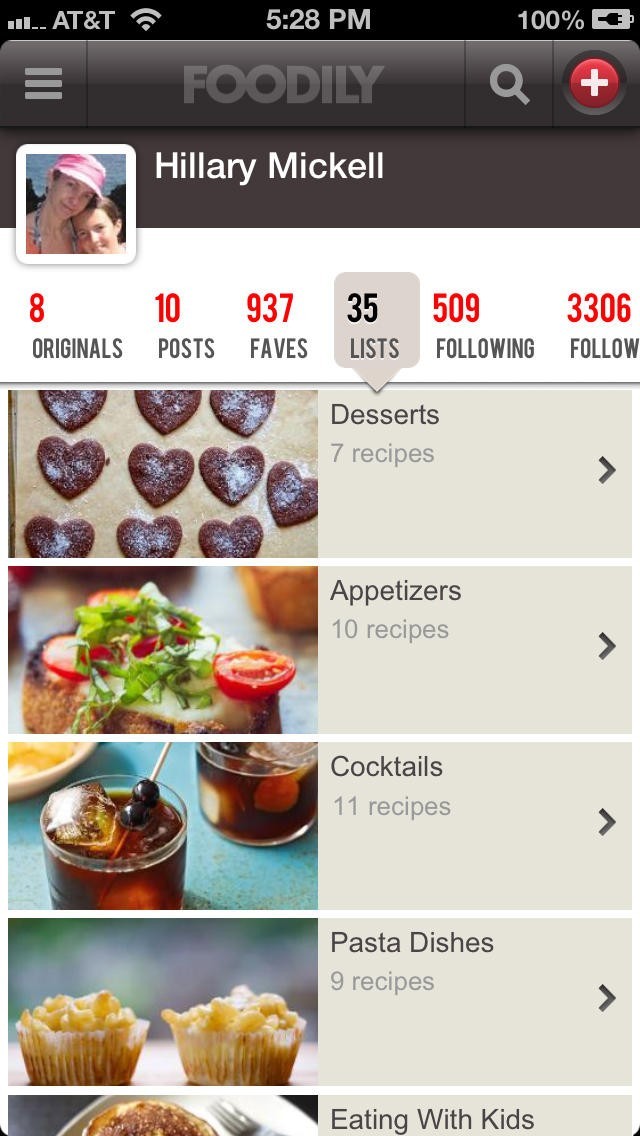View the Cocktails list

(x=320, y=826)
